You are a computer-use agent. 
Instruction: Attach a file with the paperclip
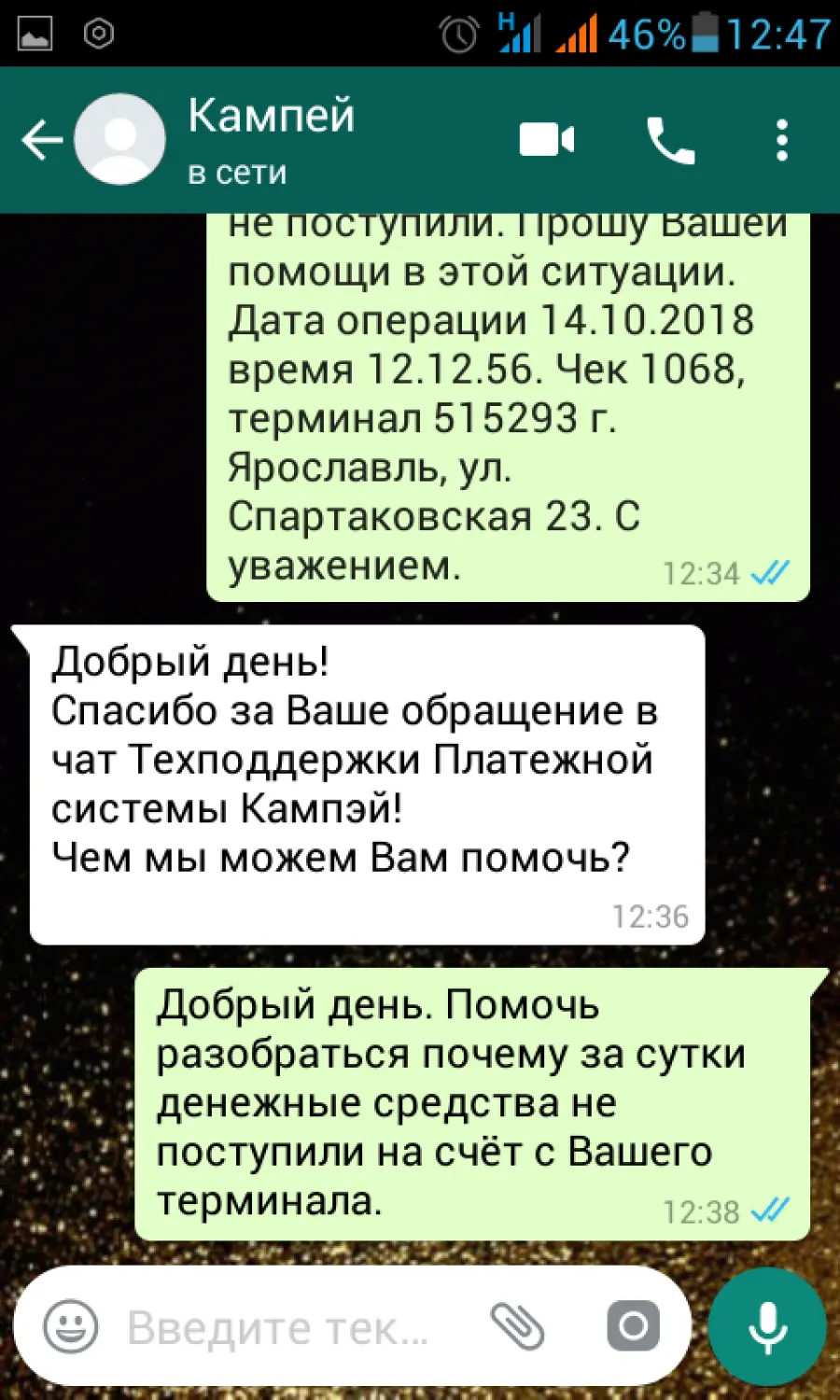[517, 1326]
